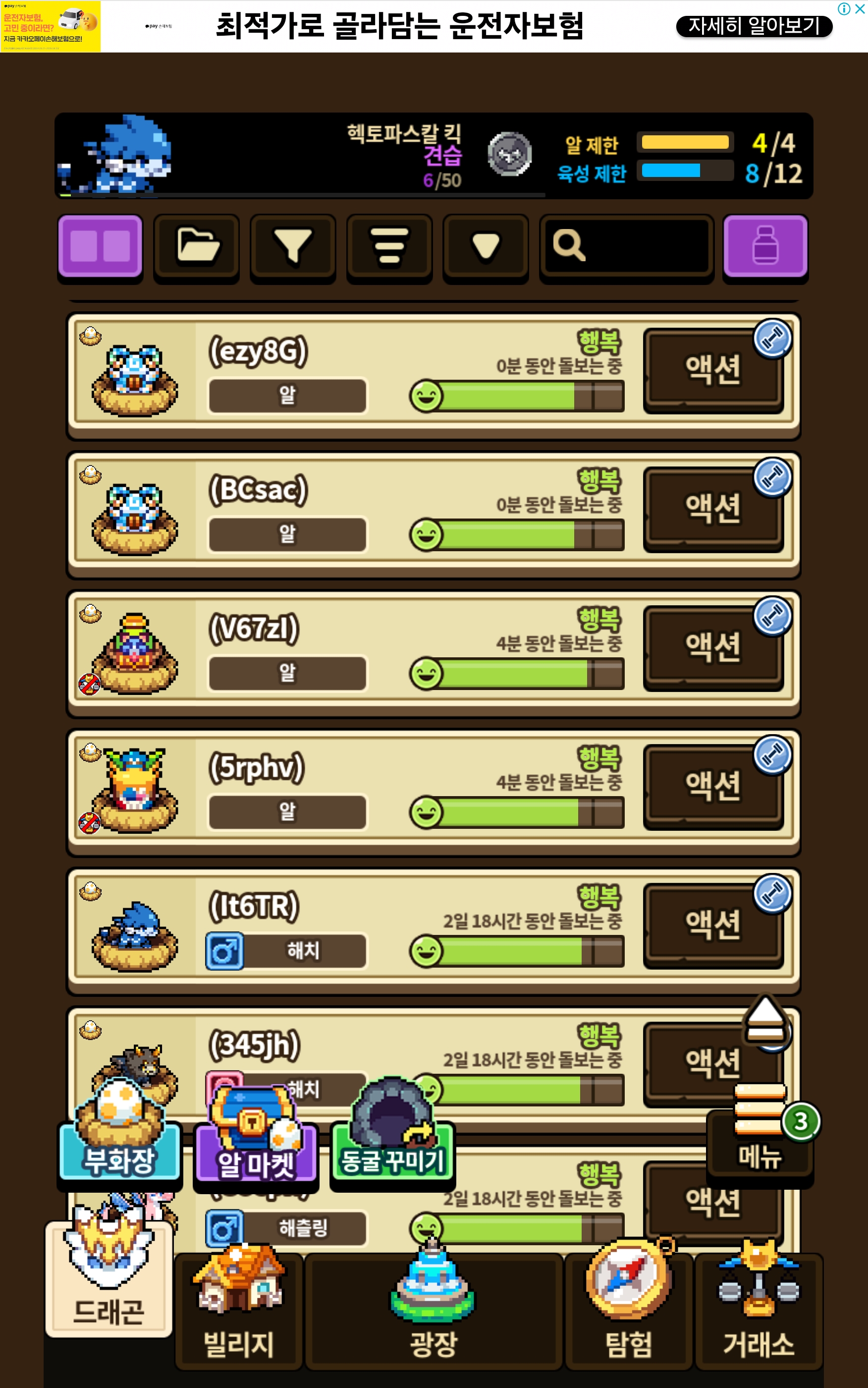Open the purple potion bottle button
Image resolution: width=868 pixels, height=1388 pixels.
(765, 246)
